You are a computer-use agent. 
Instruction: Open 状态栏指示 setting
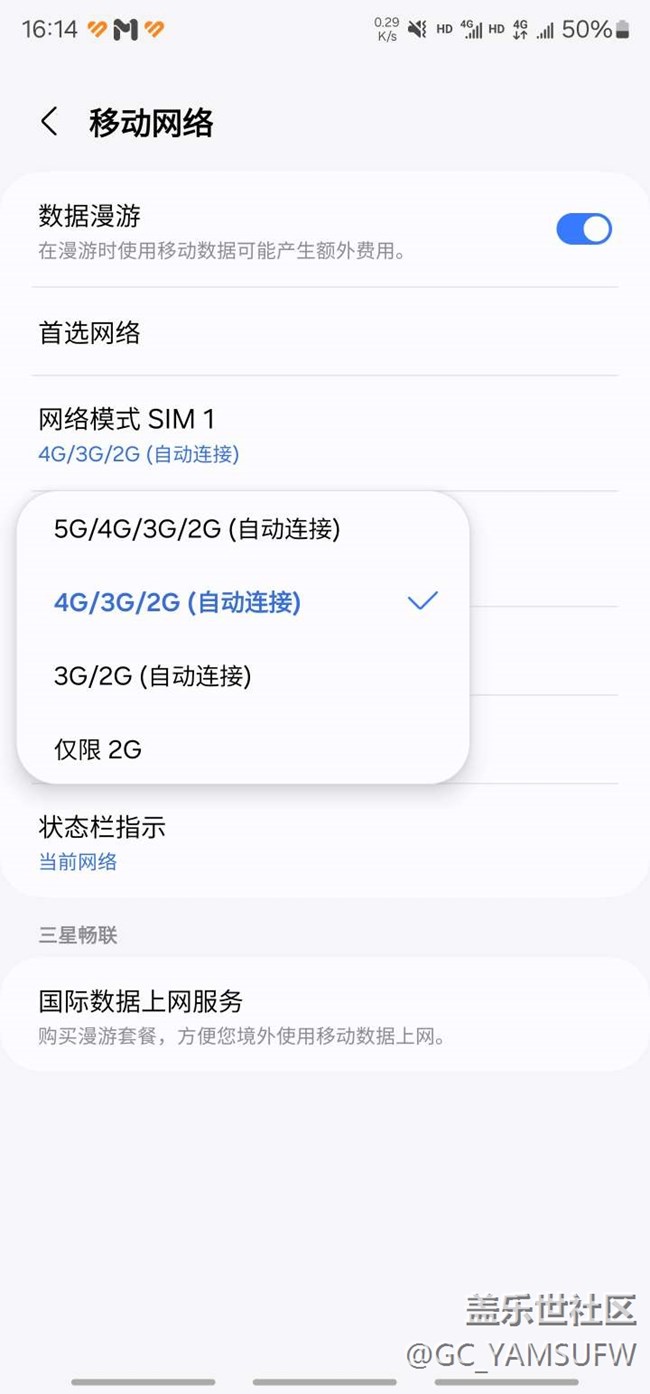point(325,842)
